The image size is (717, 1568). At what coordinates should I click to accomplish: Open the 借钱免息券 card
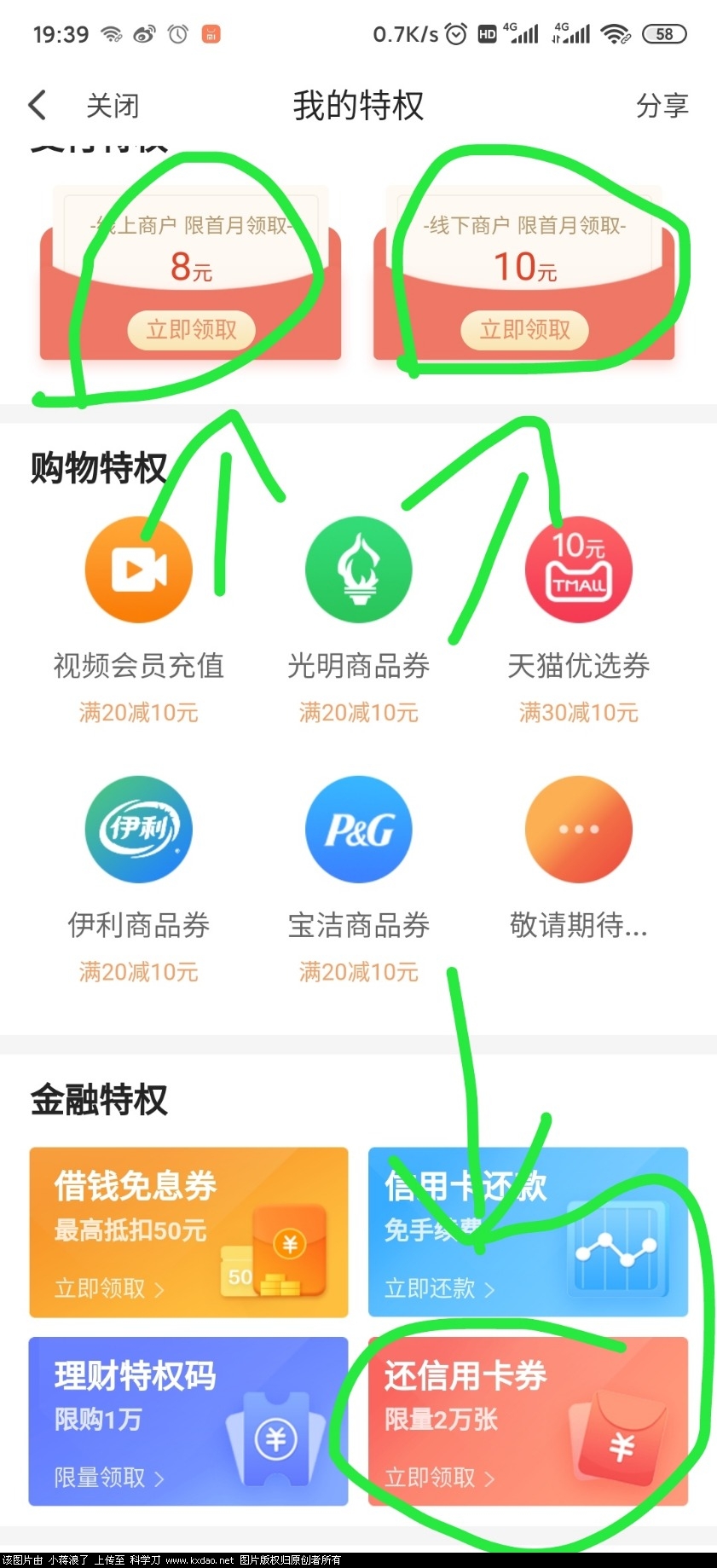click(188, 1232)
